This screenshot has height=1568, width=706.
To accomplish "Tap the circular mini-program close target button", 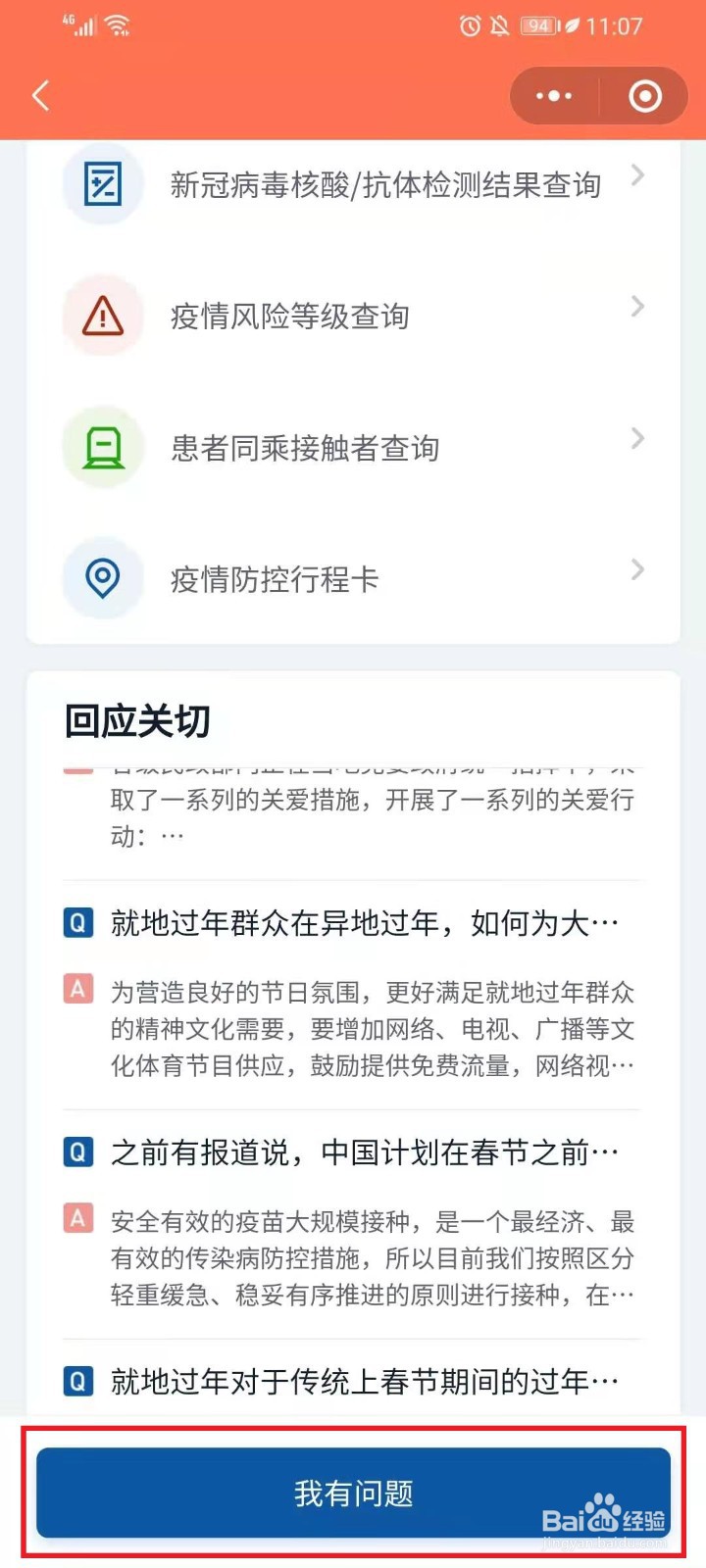I will point(644,95).
